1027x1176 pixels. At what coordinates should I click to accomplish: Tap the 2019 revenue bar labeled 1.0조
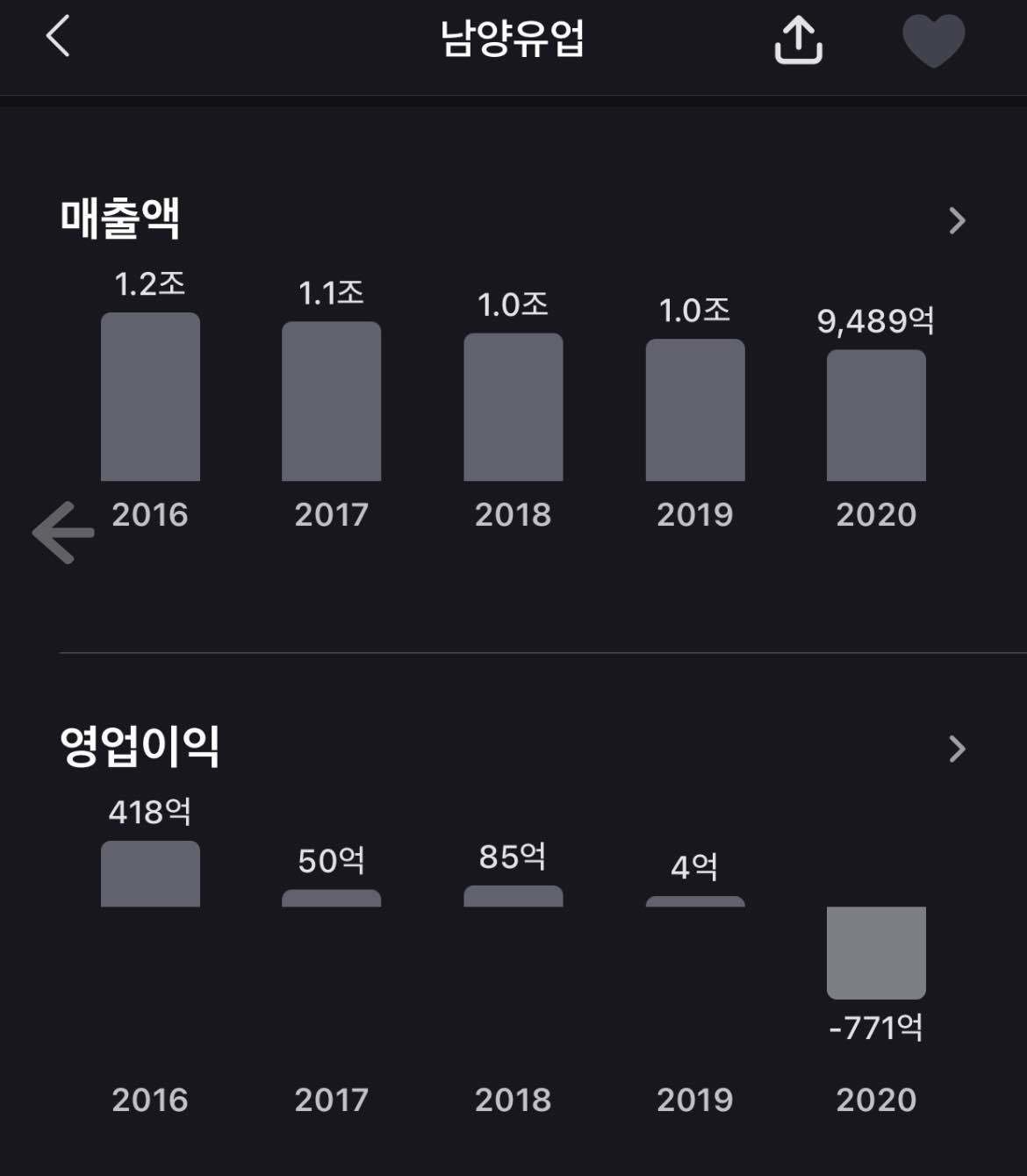pyautogui.click(x=694, y=411)
